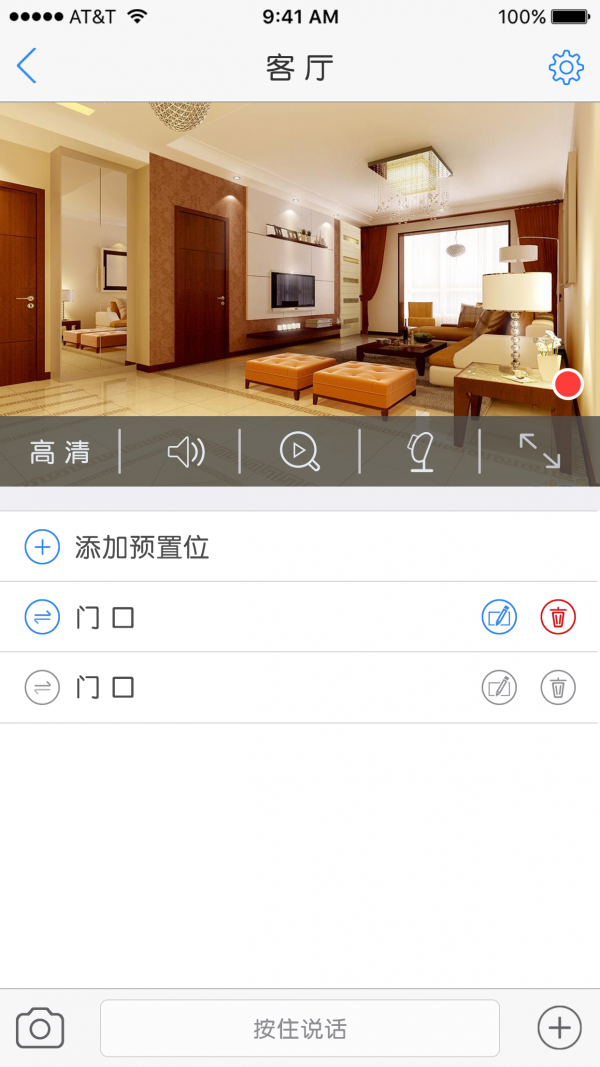
Task: Tap the 按住说话 talk button
Action: [300, 1028]
